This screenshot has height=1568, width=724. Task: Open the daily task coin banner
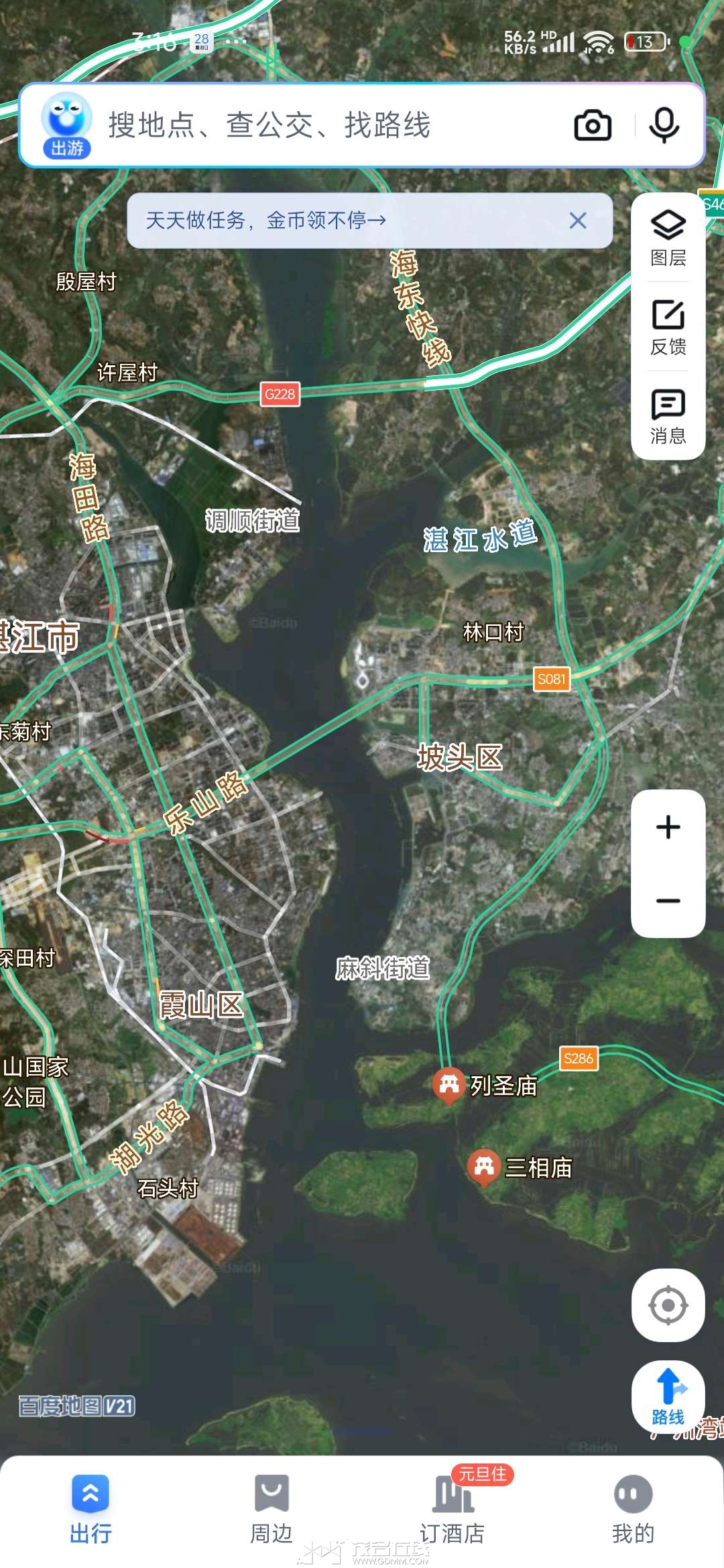(x=335, y=220)
